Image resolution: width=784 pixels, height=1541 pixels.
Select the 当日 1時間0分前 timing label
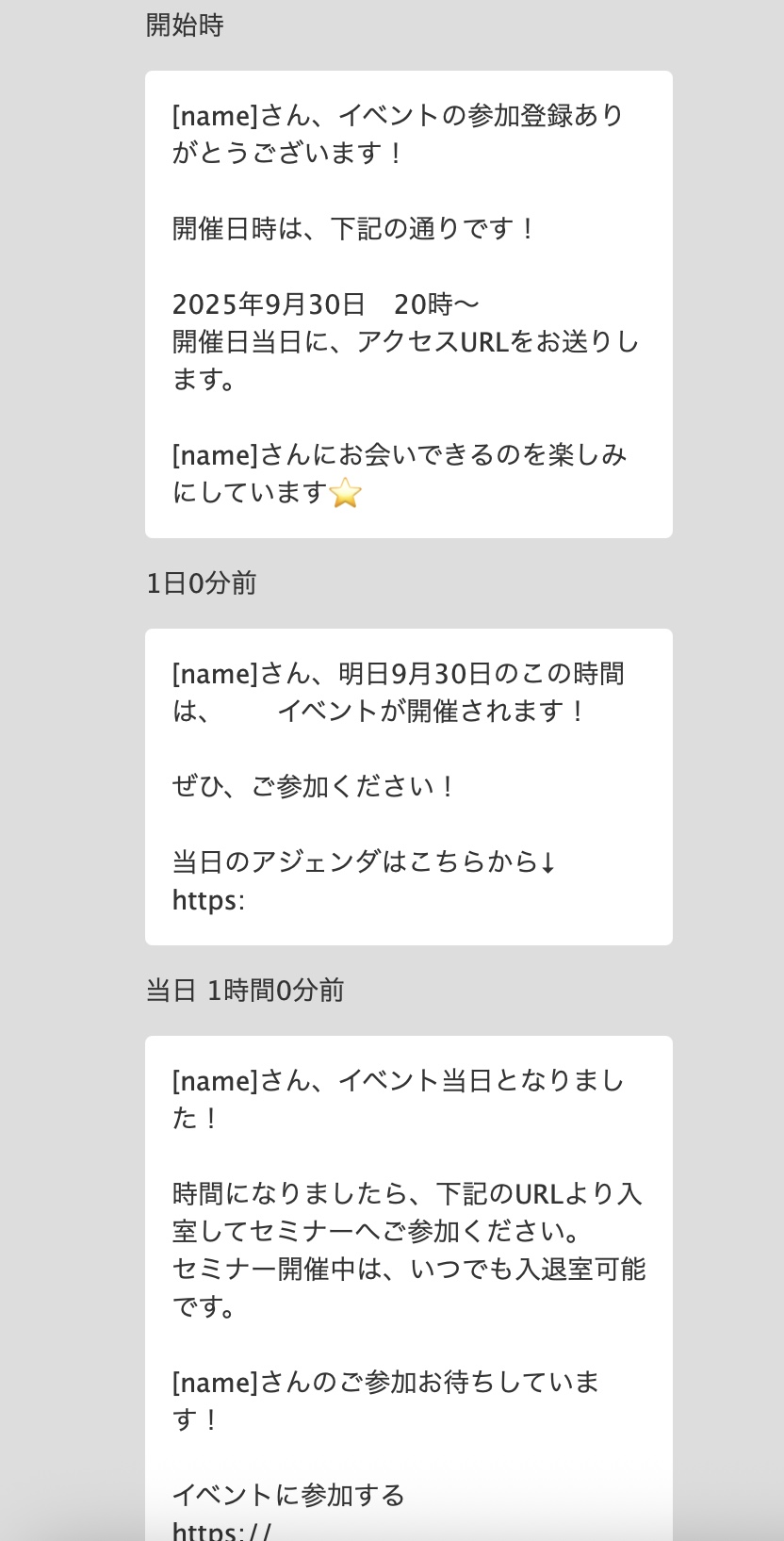click(x=245, y=991)
